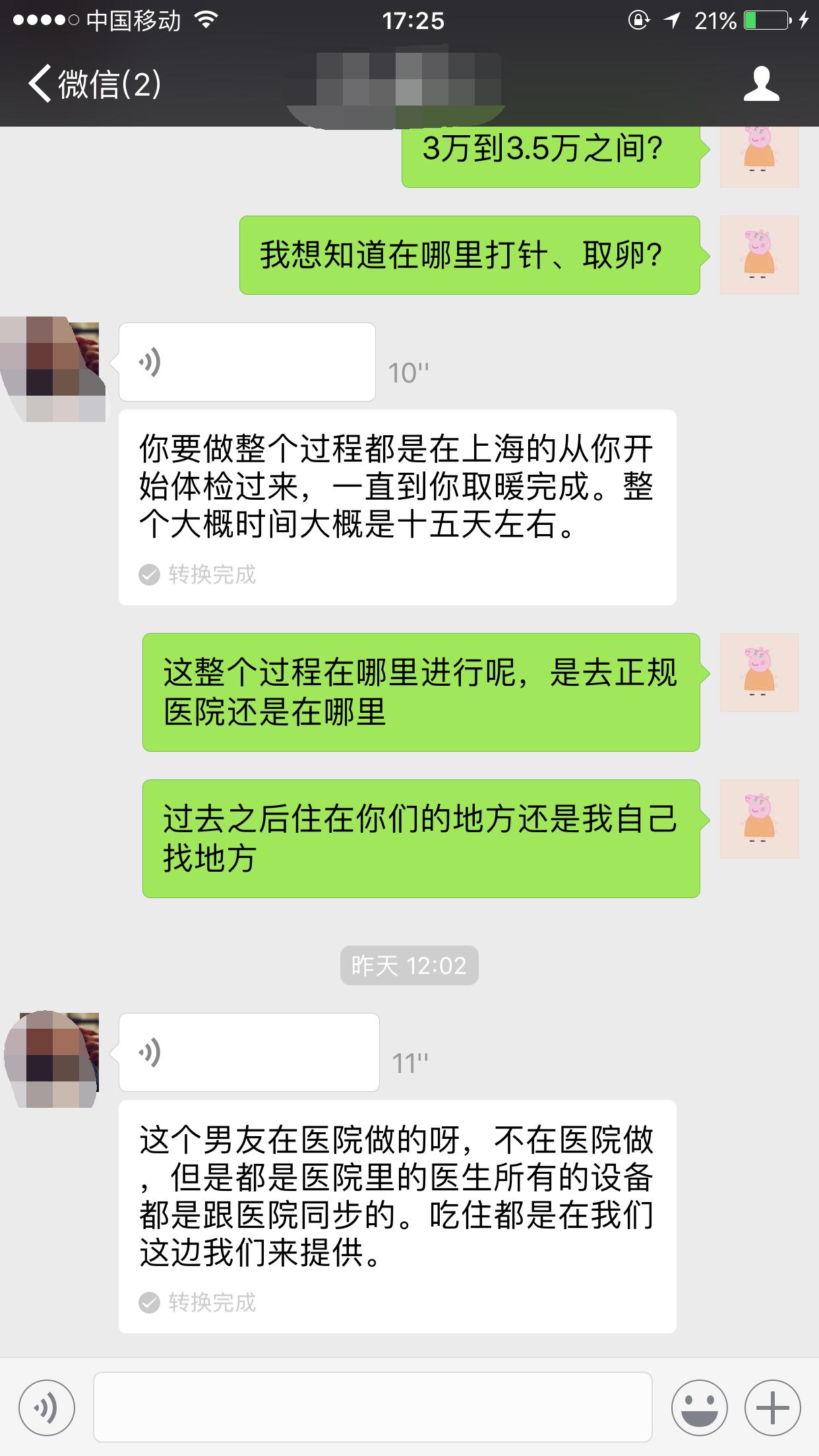Tap the 昨天 12:02 timestamp divider
This screenshot has width=819, height=1456.
pos(409,966)
